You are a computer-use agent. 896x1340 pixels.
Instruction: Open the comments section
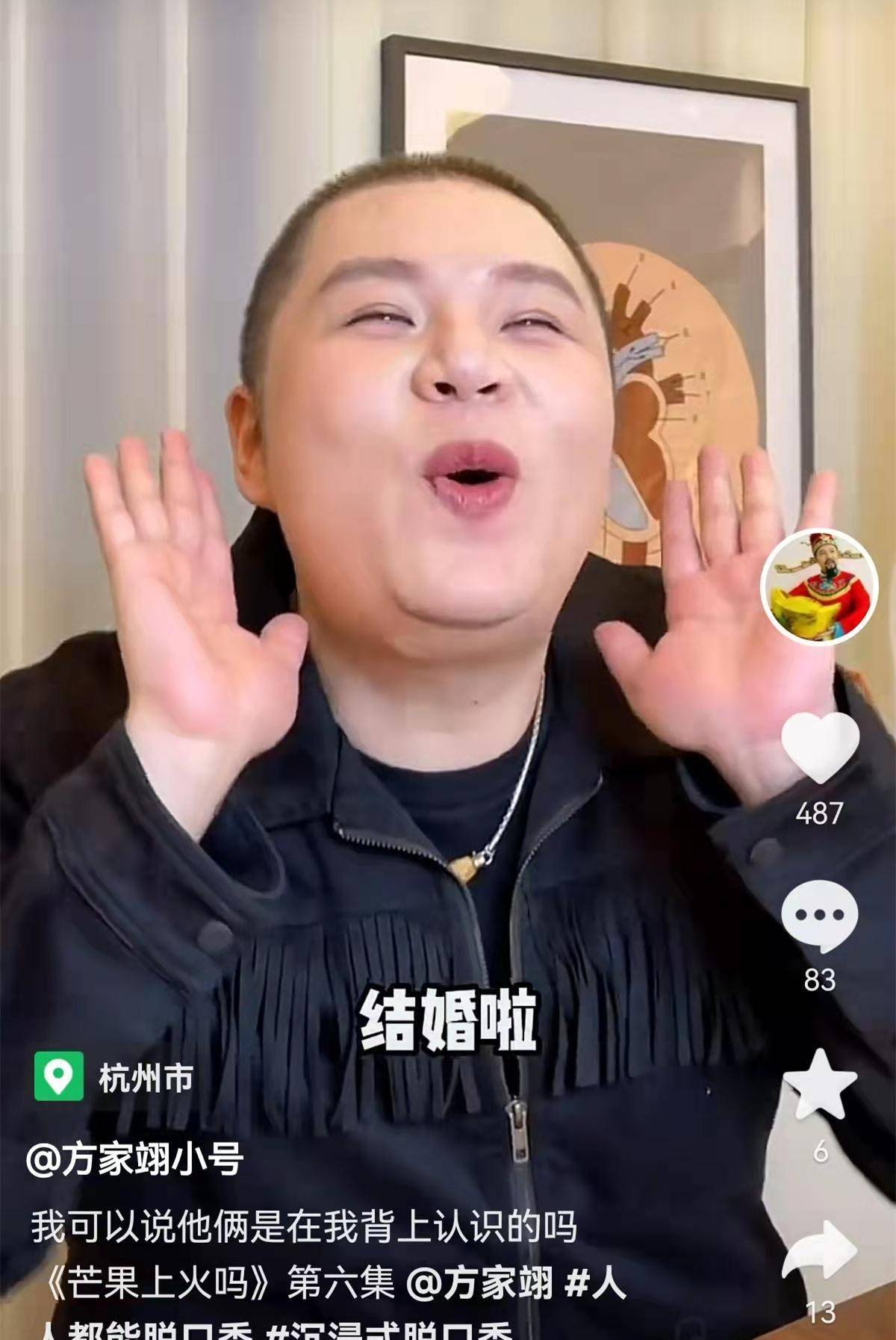tap(820, 915)
